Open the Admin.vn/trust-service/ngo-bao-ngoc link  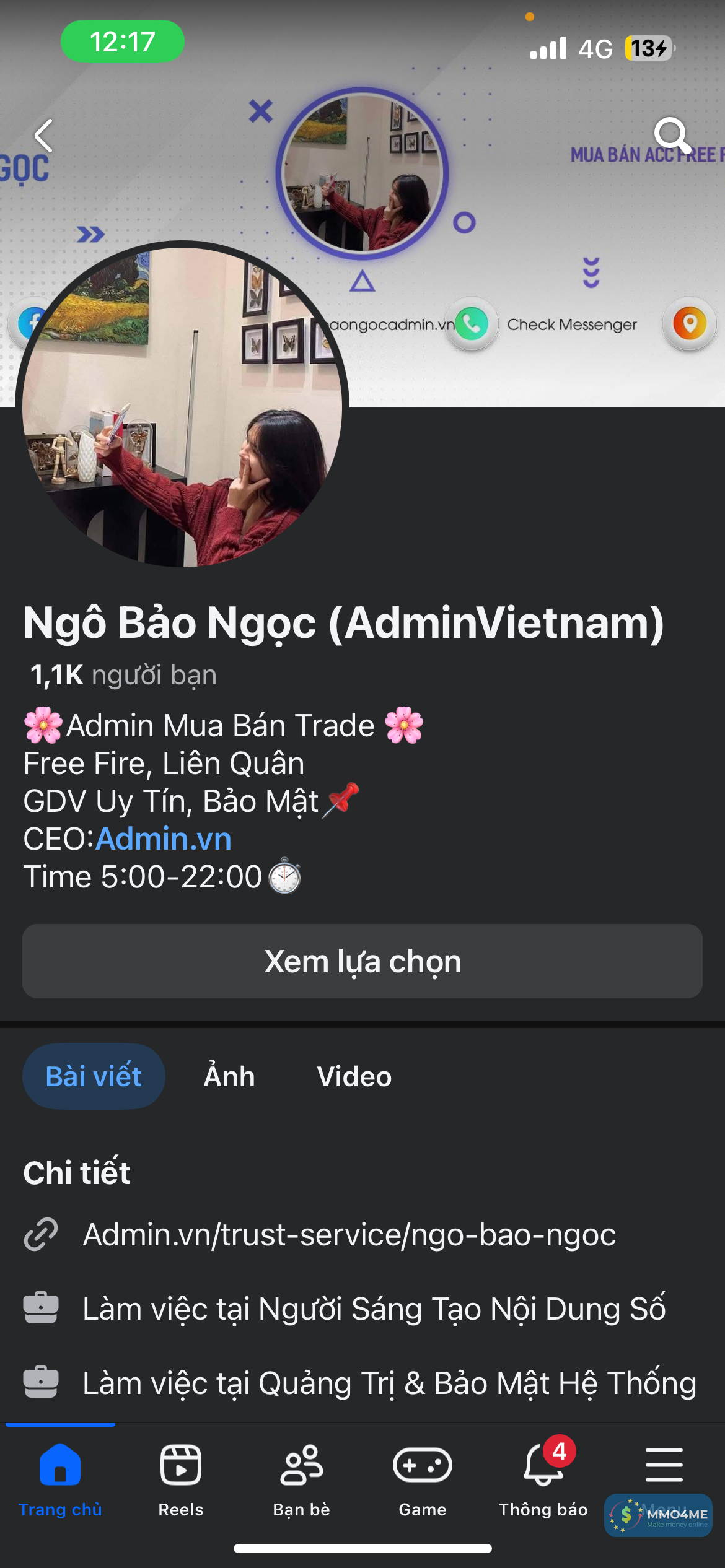(349, 1235)
